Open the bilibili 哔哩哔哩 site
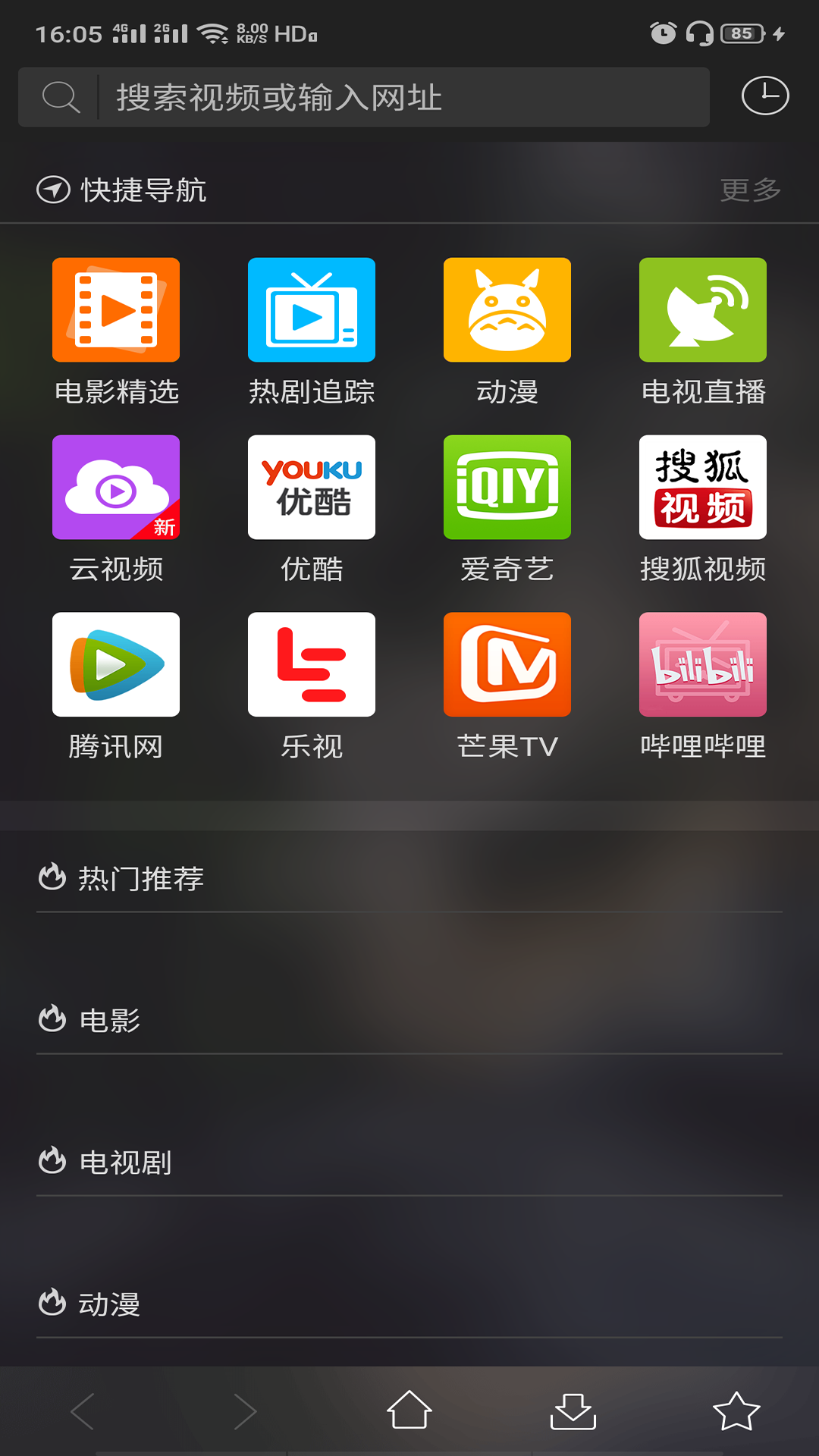The height and width of the screenshot is (1456, 819). pos(702,664)
